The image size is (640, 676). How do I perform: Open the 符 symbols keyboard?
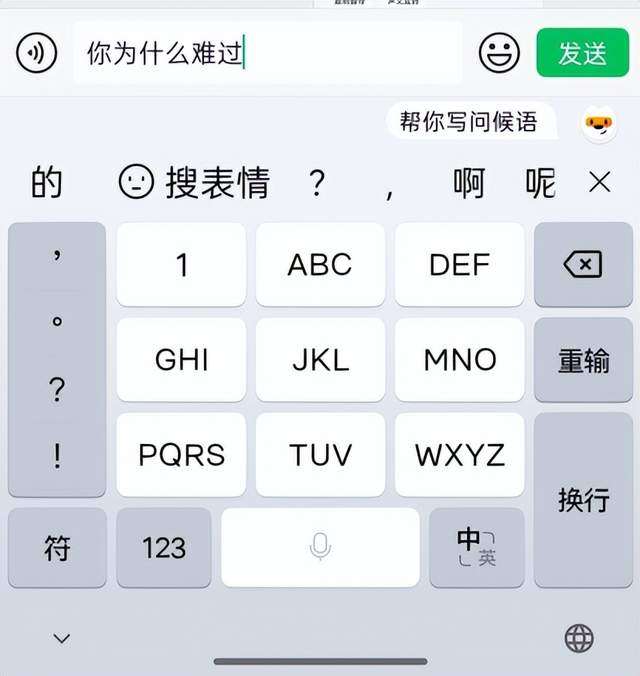point(57,548)
